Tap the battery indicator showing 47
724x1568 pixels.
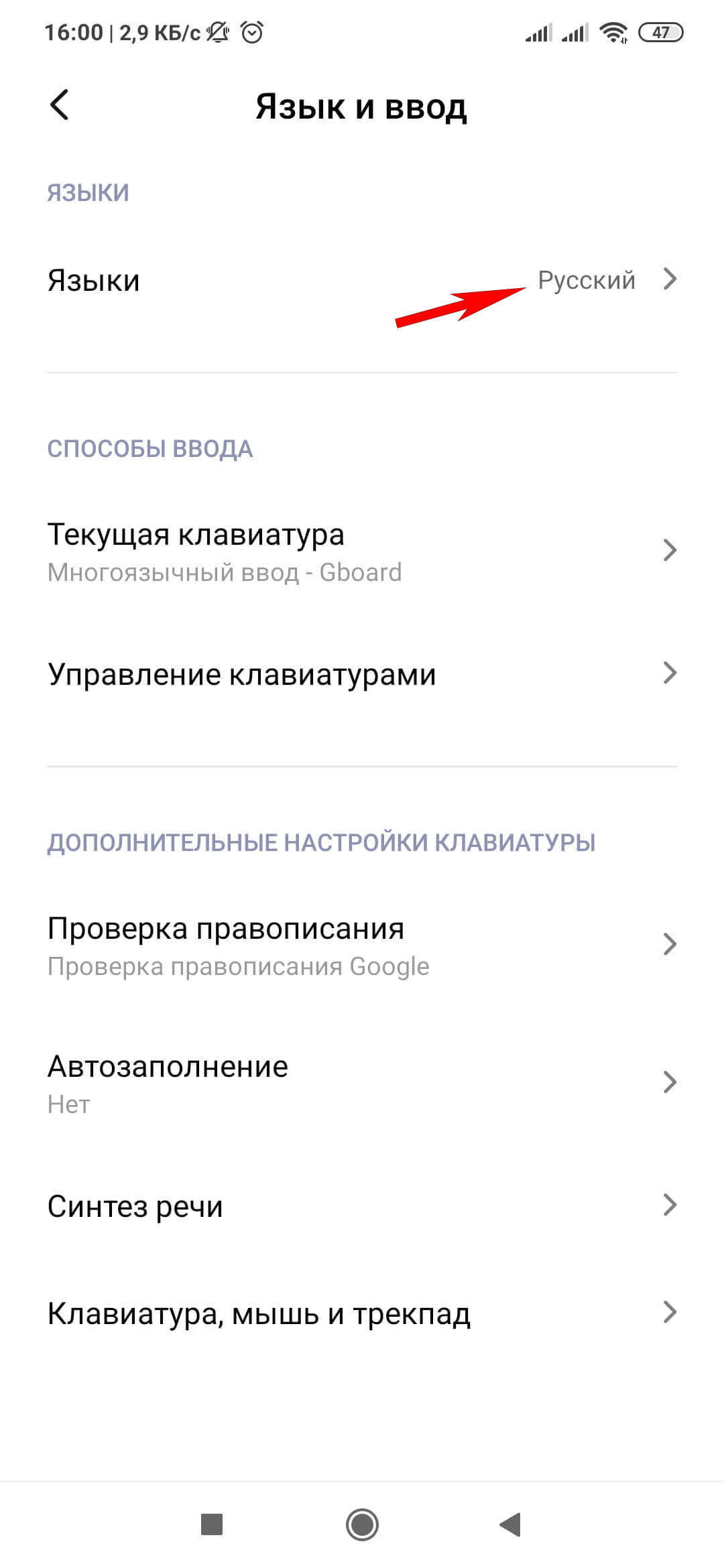coord(660,31)
